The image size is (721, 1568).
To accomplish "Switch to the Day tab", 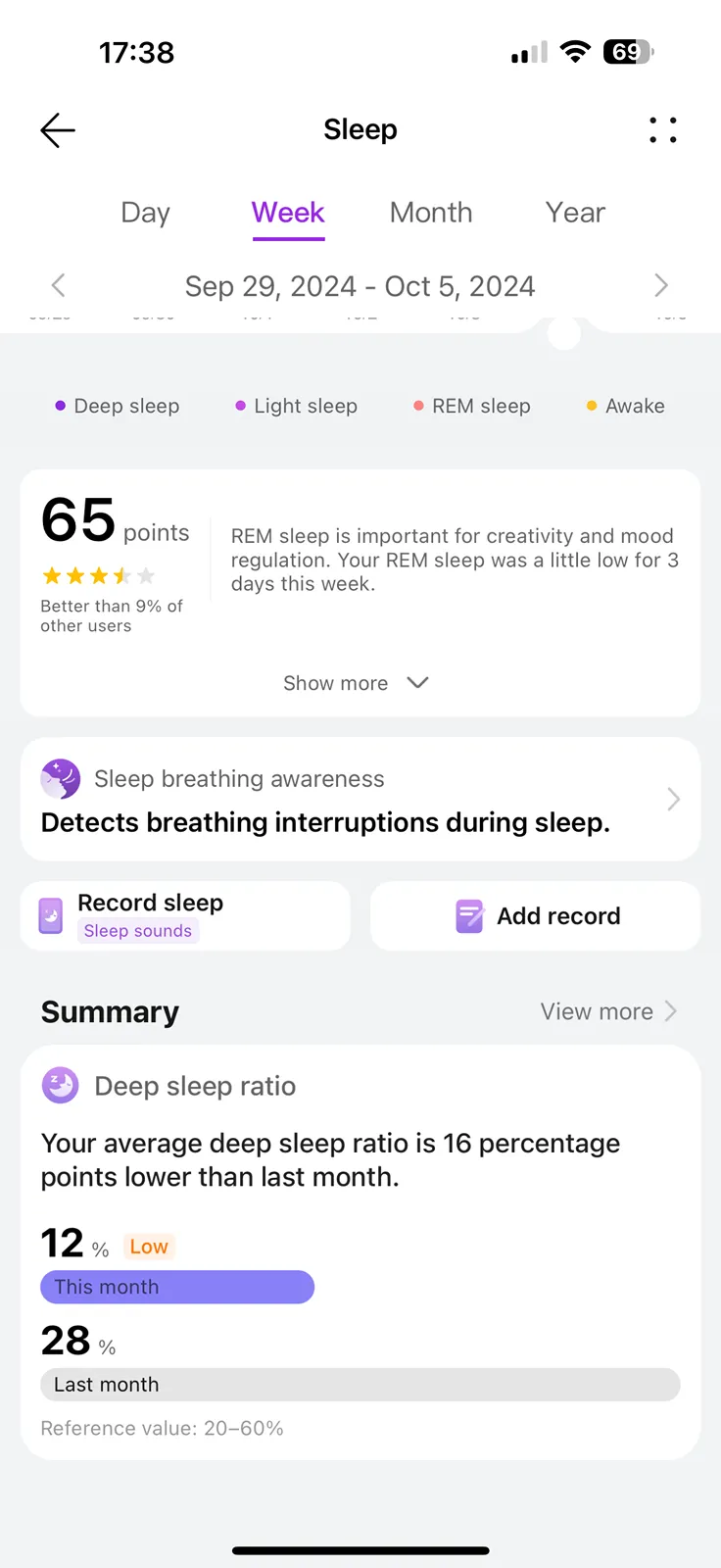I will click(145, 213).
